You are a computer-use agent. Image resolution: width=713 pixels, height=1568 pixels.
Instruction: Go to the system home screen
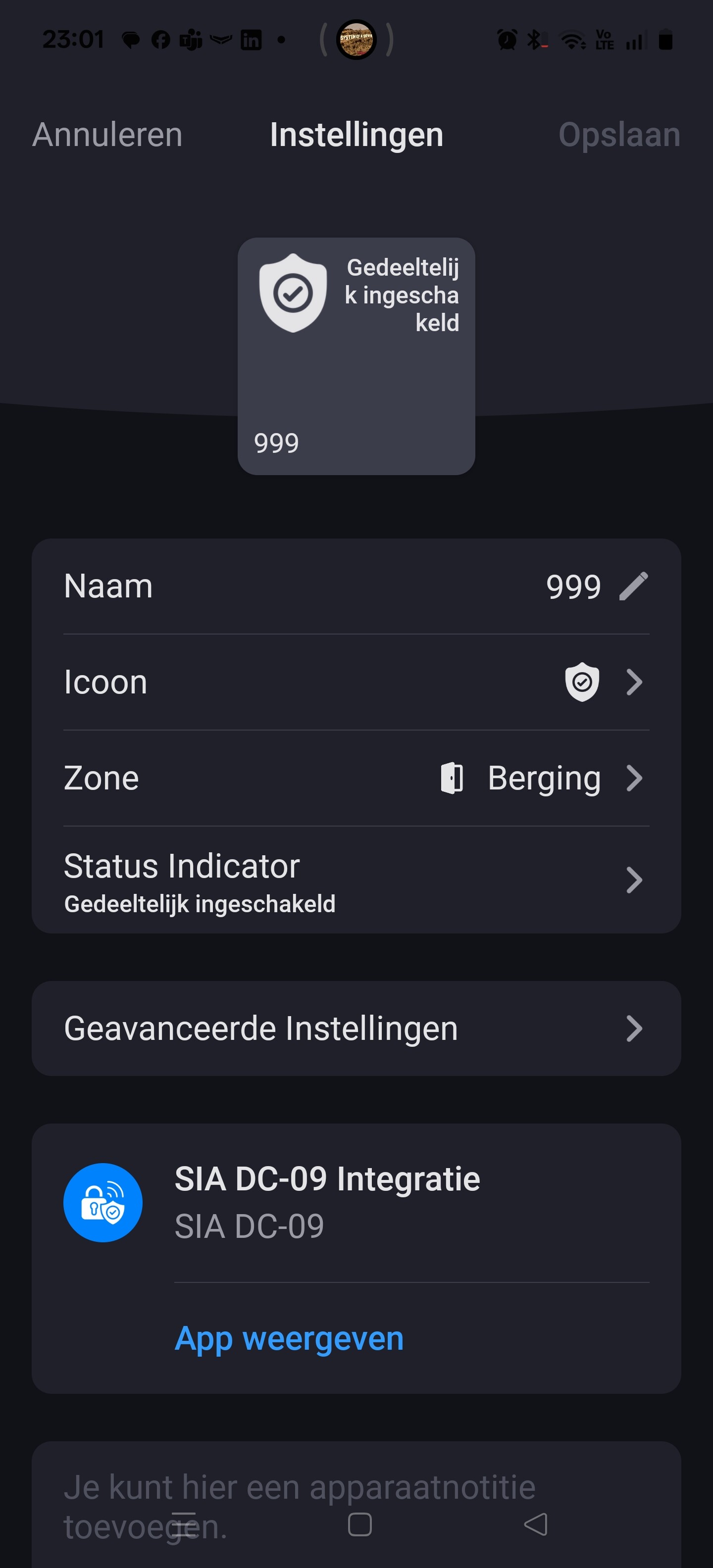(x=360, y=1525)
